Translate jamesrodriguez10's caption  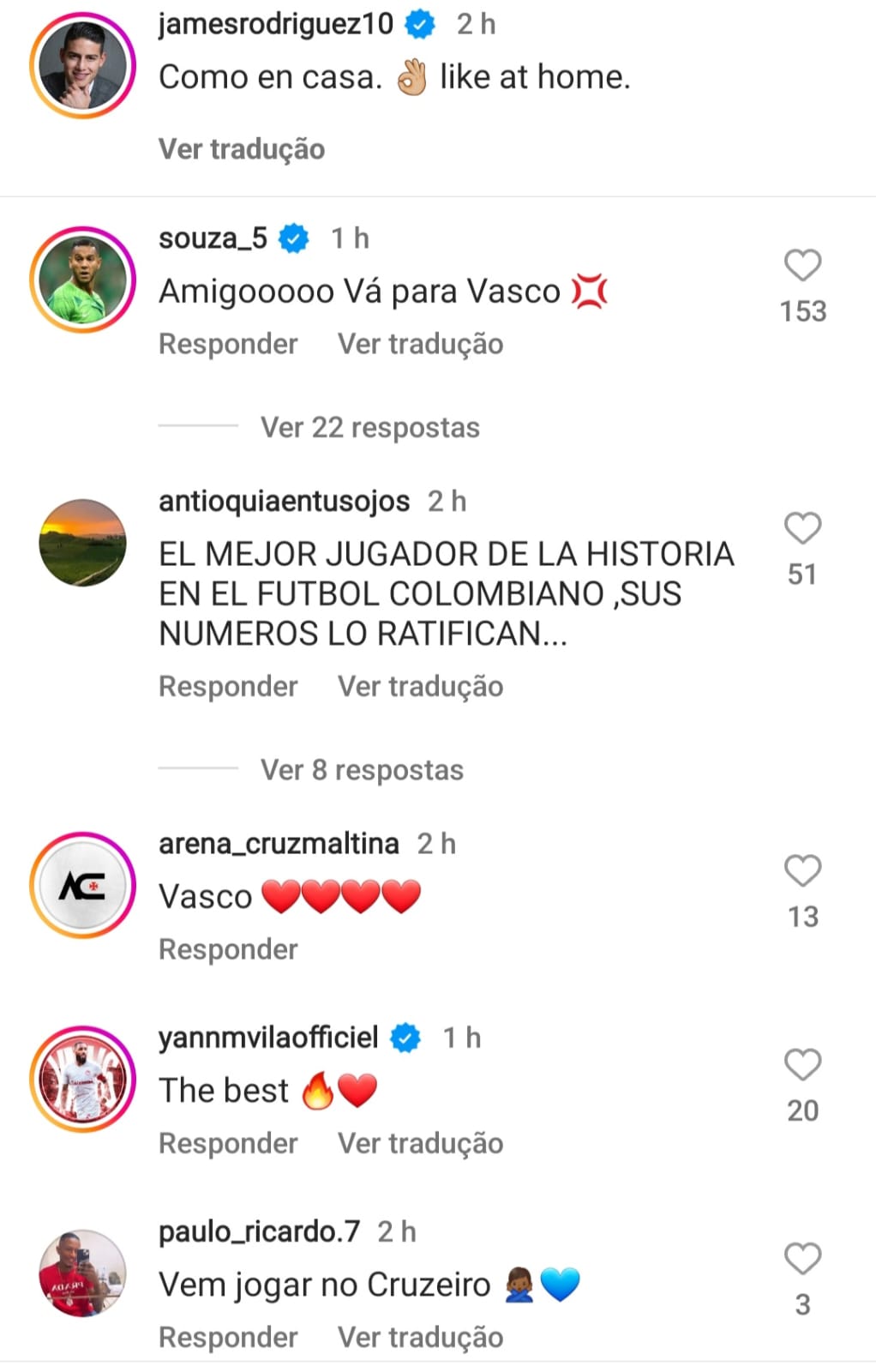click(242, 149)
